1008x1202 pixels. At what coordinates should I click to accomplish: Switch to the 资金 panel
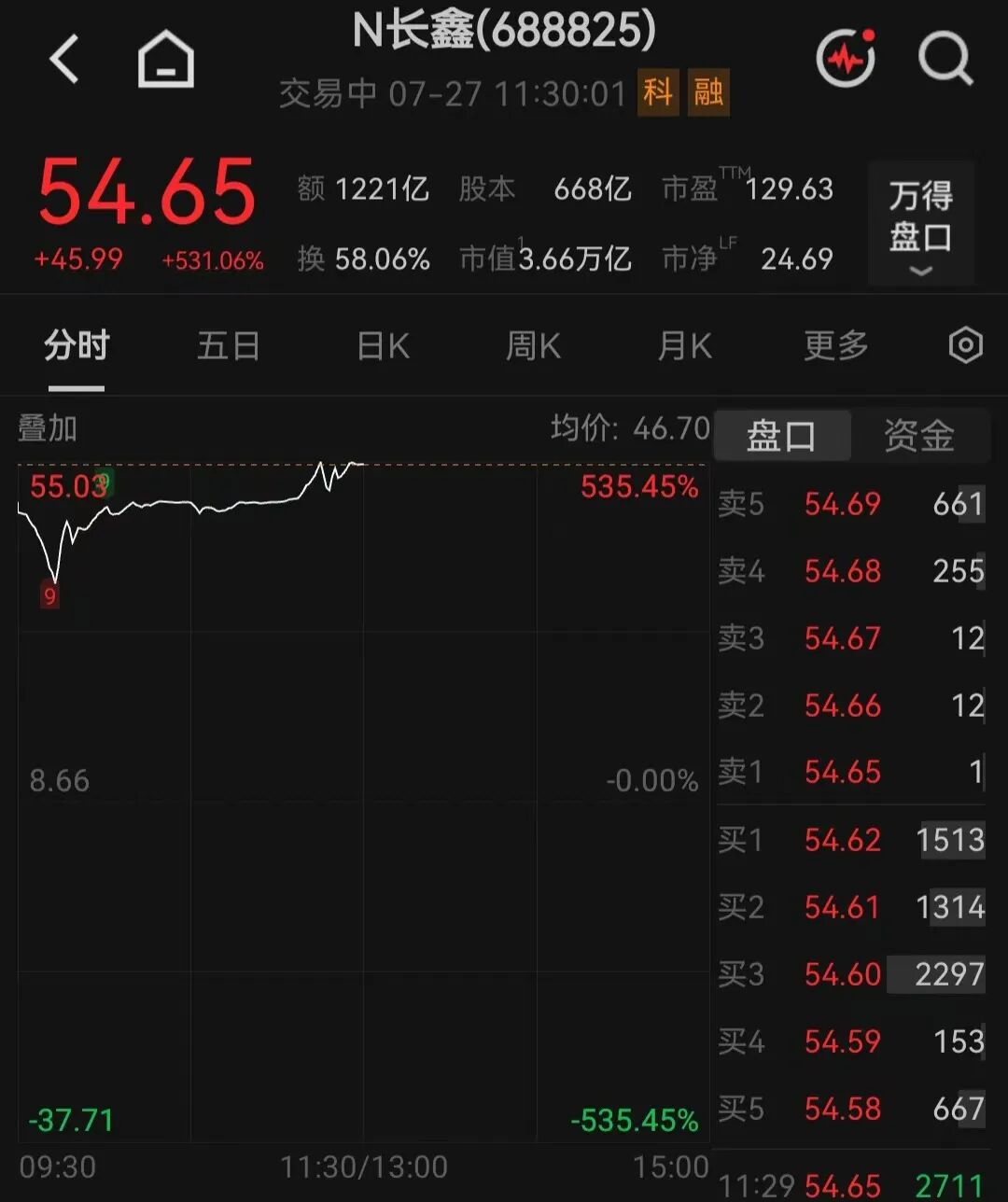[x=919, y=436]
